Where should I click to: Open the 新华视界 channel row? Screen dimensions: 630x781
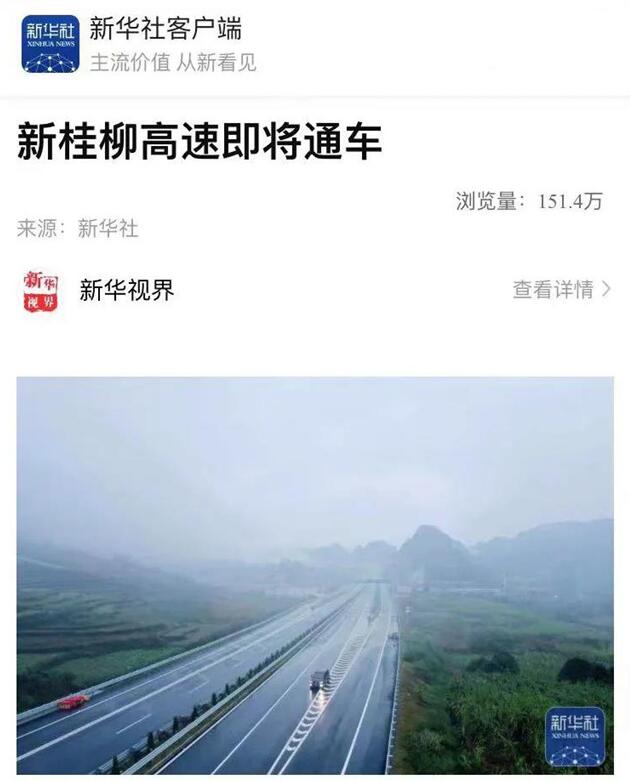point(127,290)
